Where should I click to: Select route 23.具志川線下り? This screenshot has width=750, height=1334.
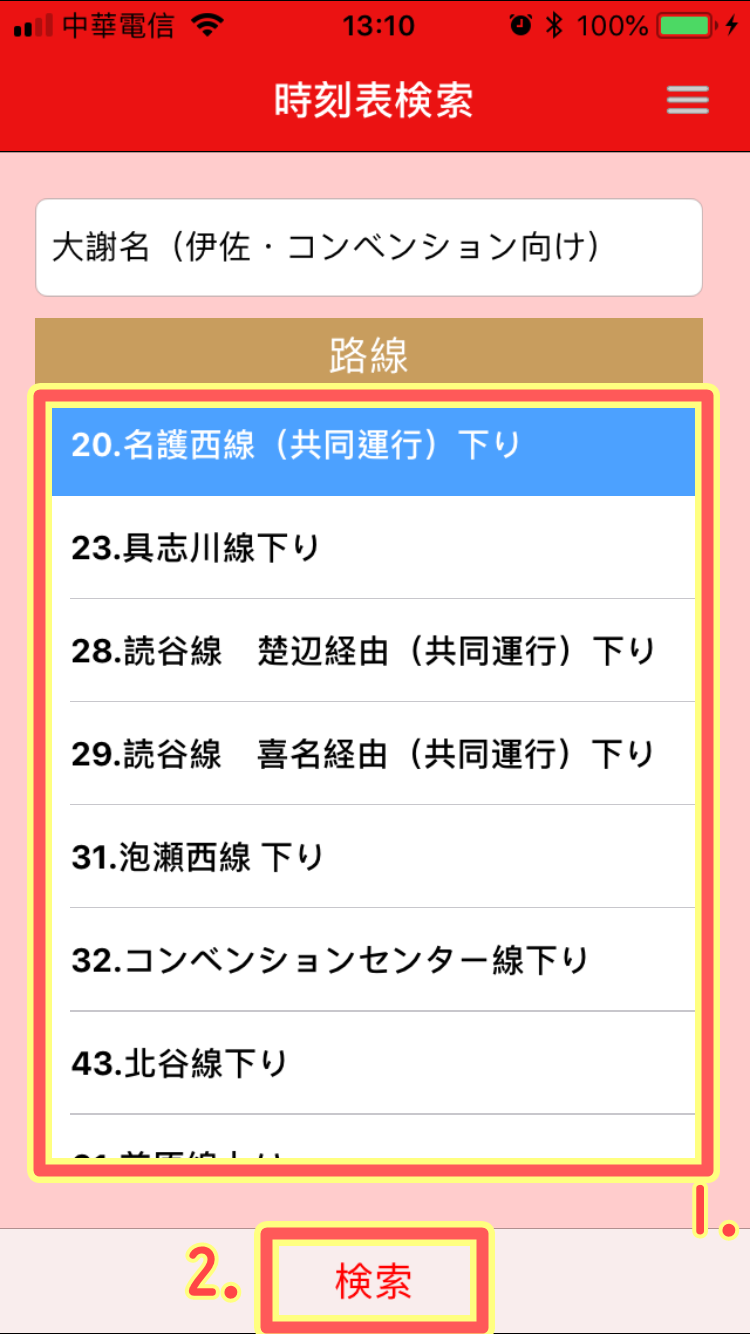[x=373, y=548]
